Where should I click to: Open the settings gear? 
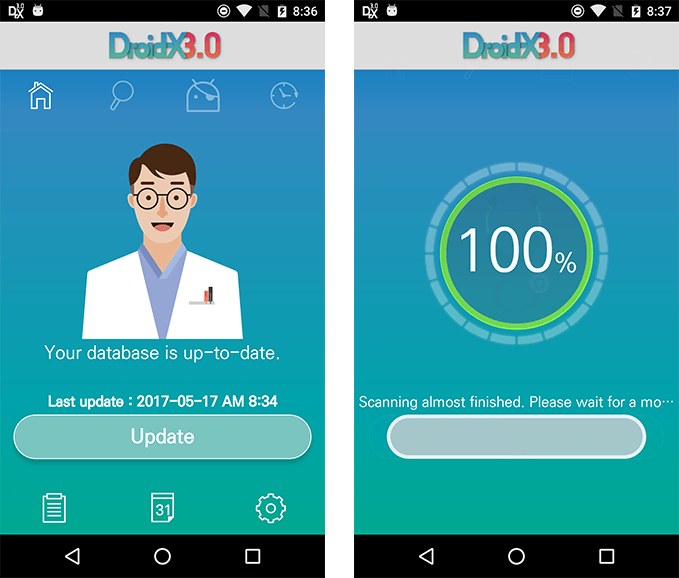click(x=270, y=508)
